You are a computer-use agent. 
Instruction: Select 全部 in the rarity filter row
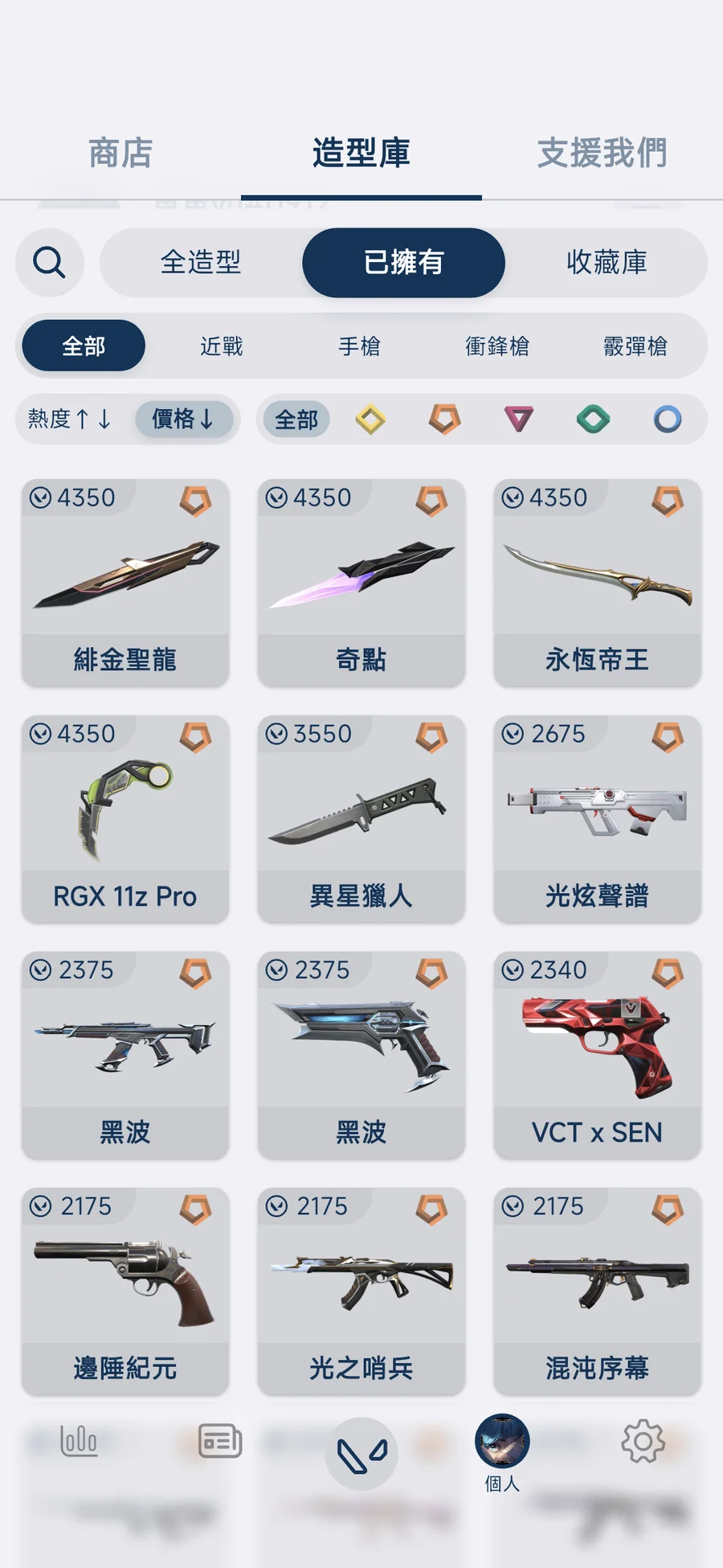[296, 420]
